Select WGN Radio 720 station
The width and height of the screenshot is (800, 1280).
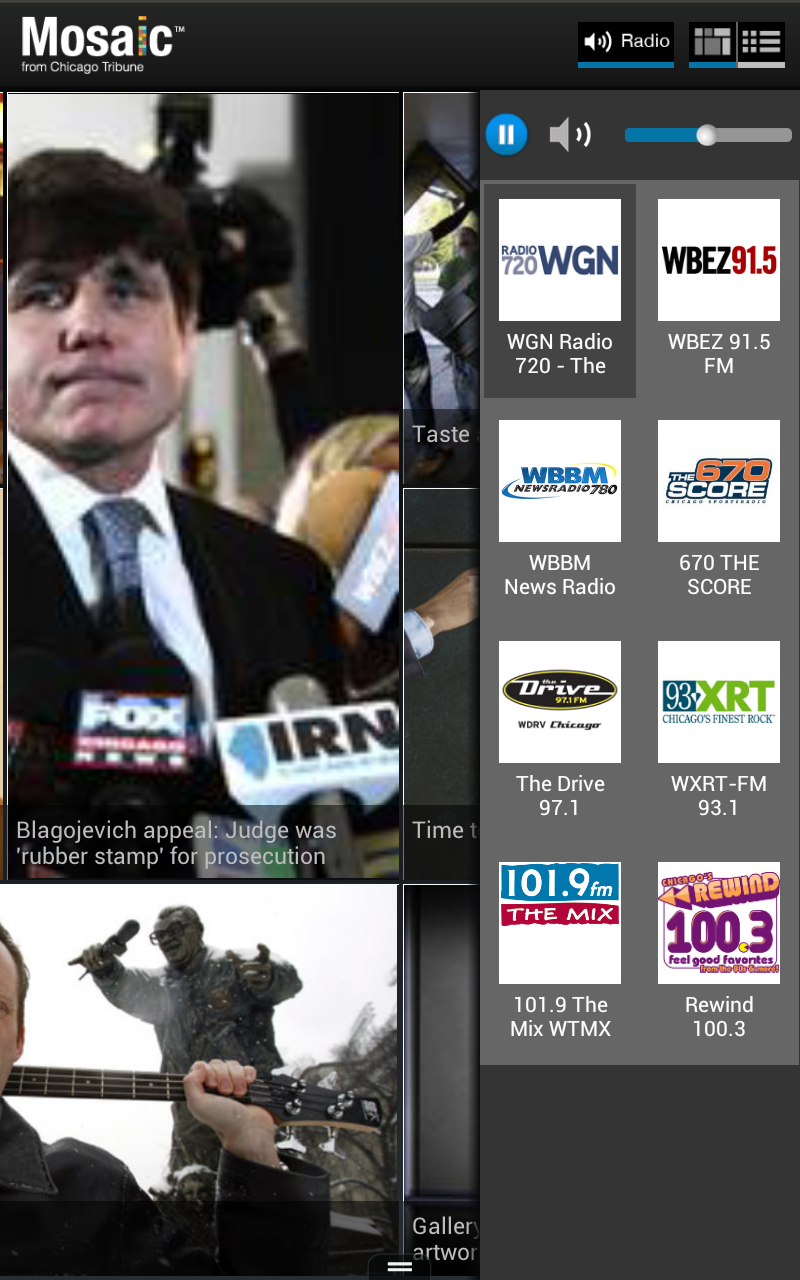pyautogui.click(x=560, y=290)
